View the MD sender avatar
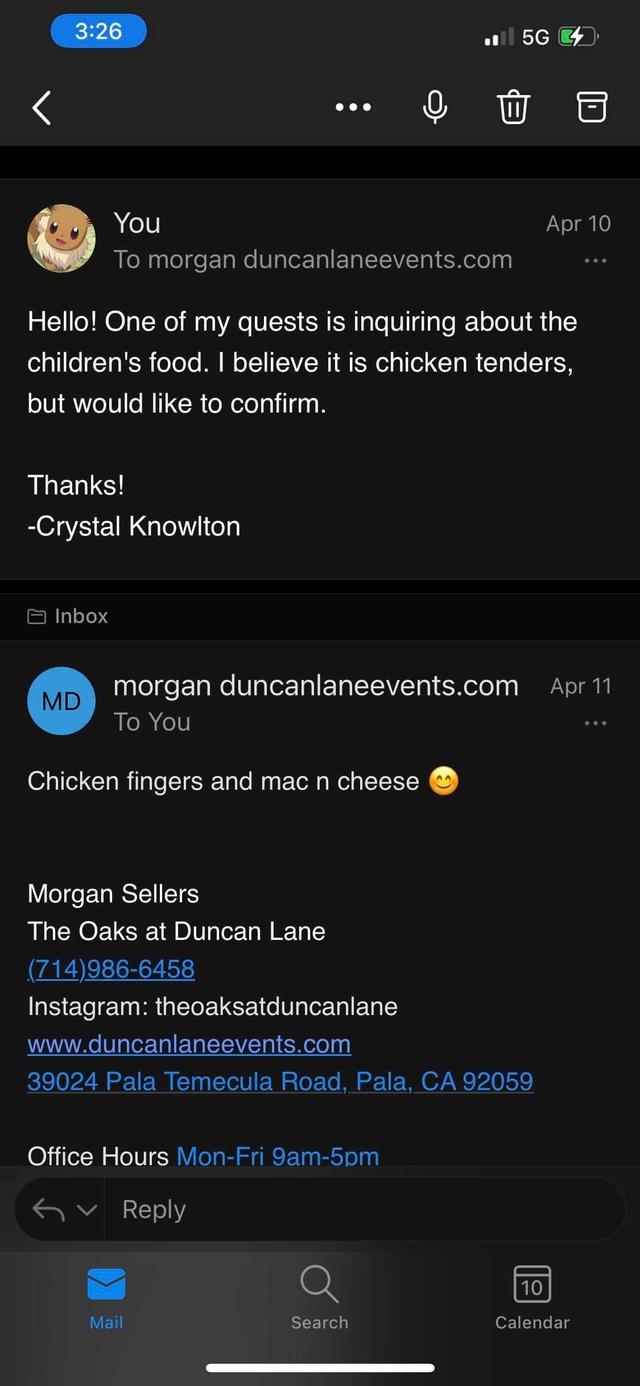The width and height of the screenshot is (640, 1386). (61, 701)
